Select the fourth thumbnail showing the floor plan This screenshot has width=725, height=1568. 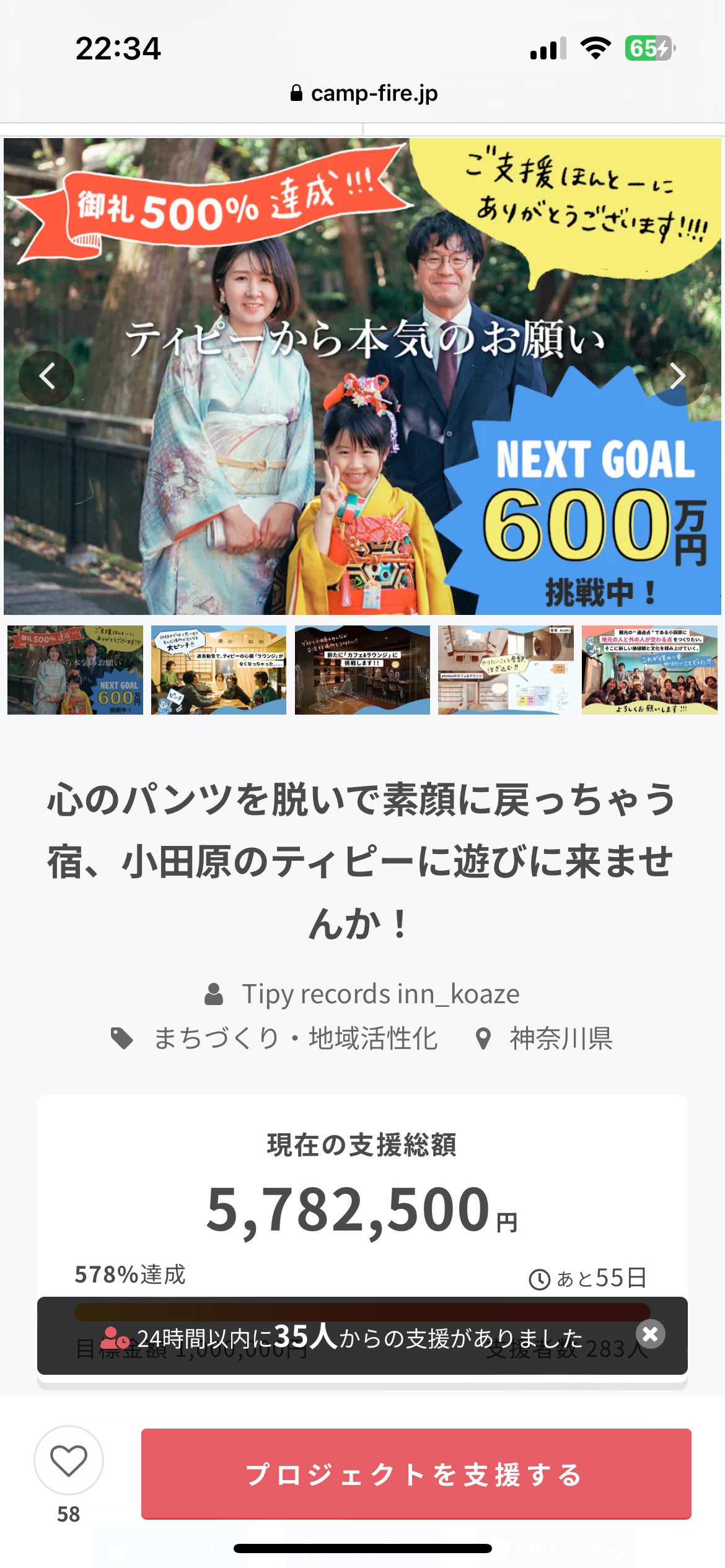coord(506,670)
